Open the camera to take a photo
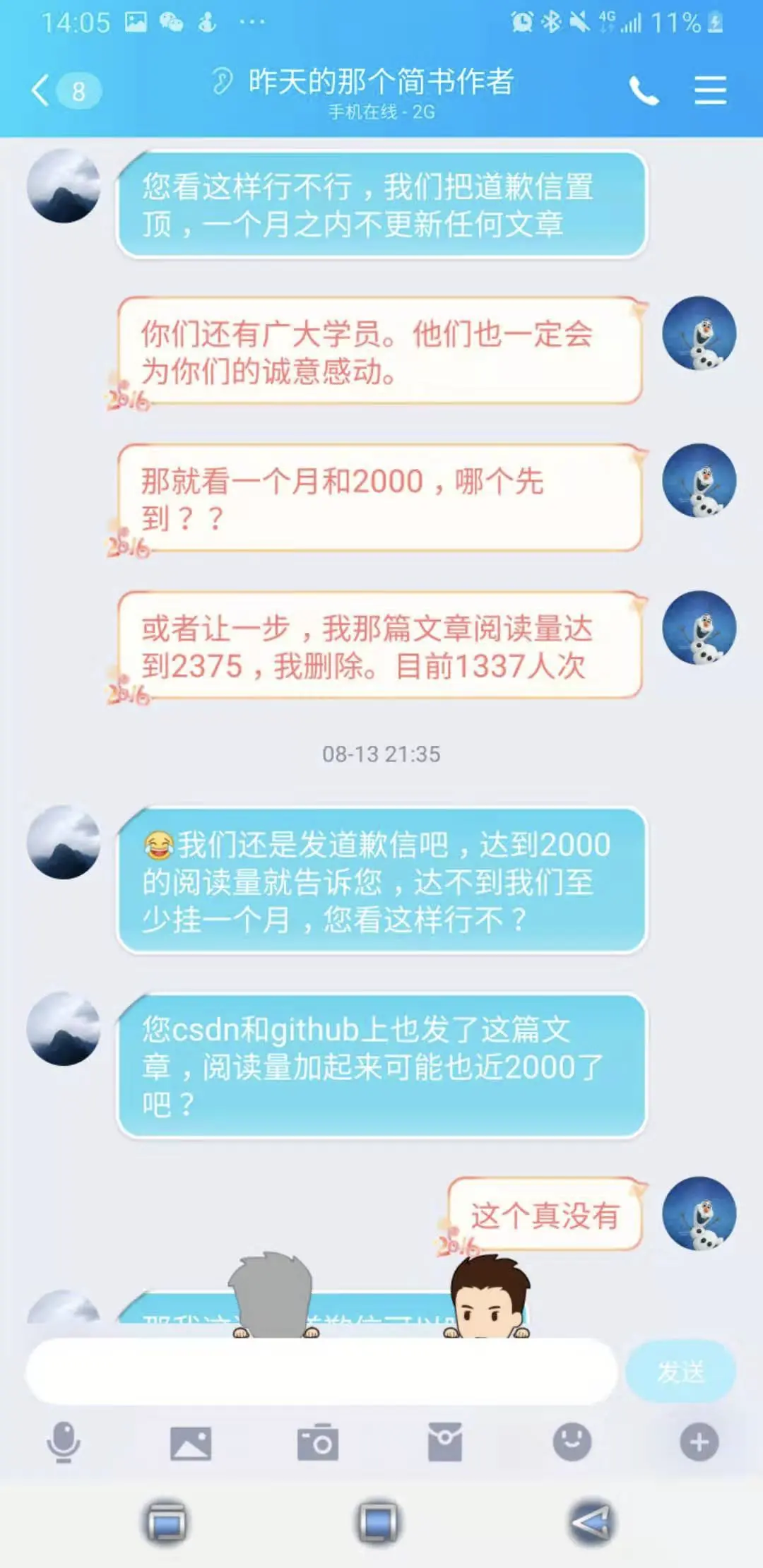Viewport: 763px width, 1568px height. (x=318, y=1442)
